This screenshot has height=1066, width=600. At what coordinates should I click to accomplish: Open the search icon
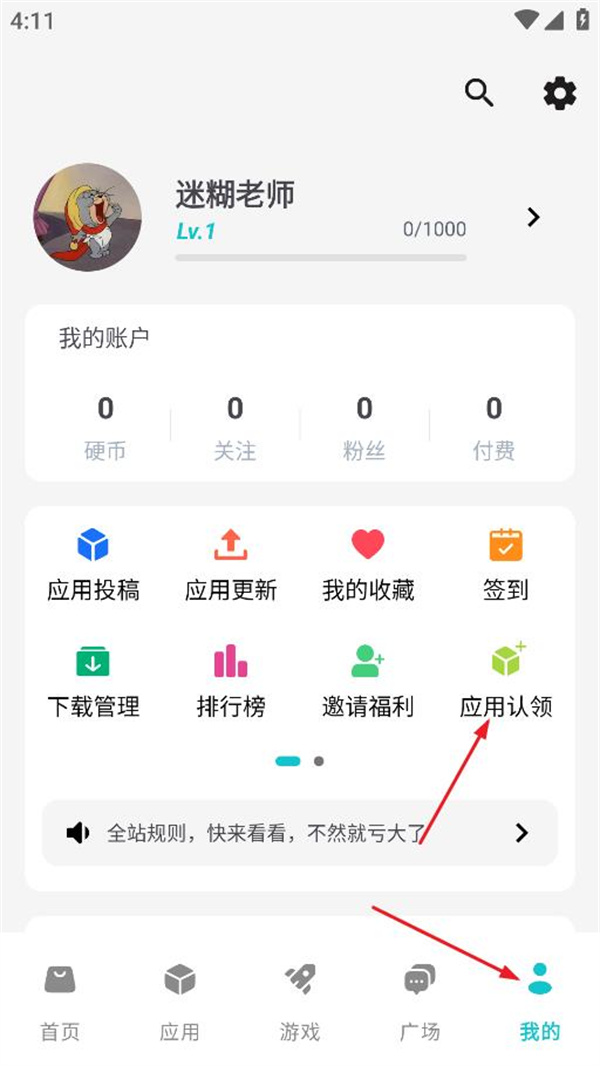click(480, 93)
